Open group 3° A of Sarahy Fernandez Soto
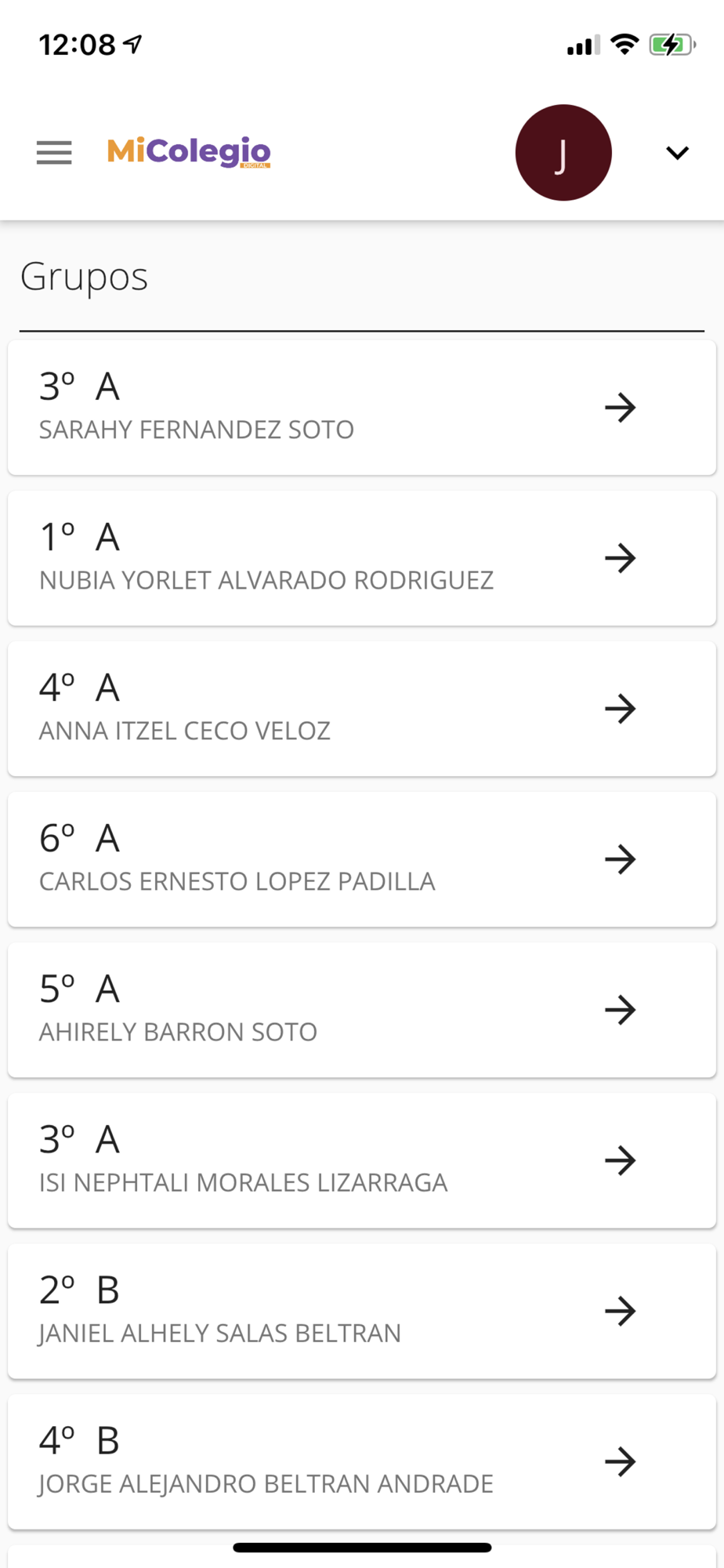Viewport: 724px width, 1568px height. pos(361,407)
